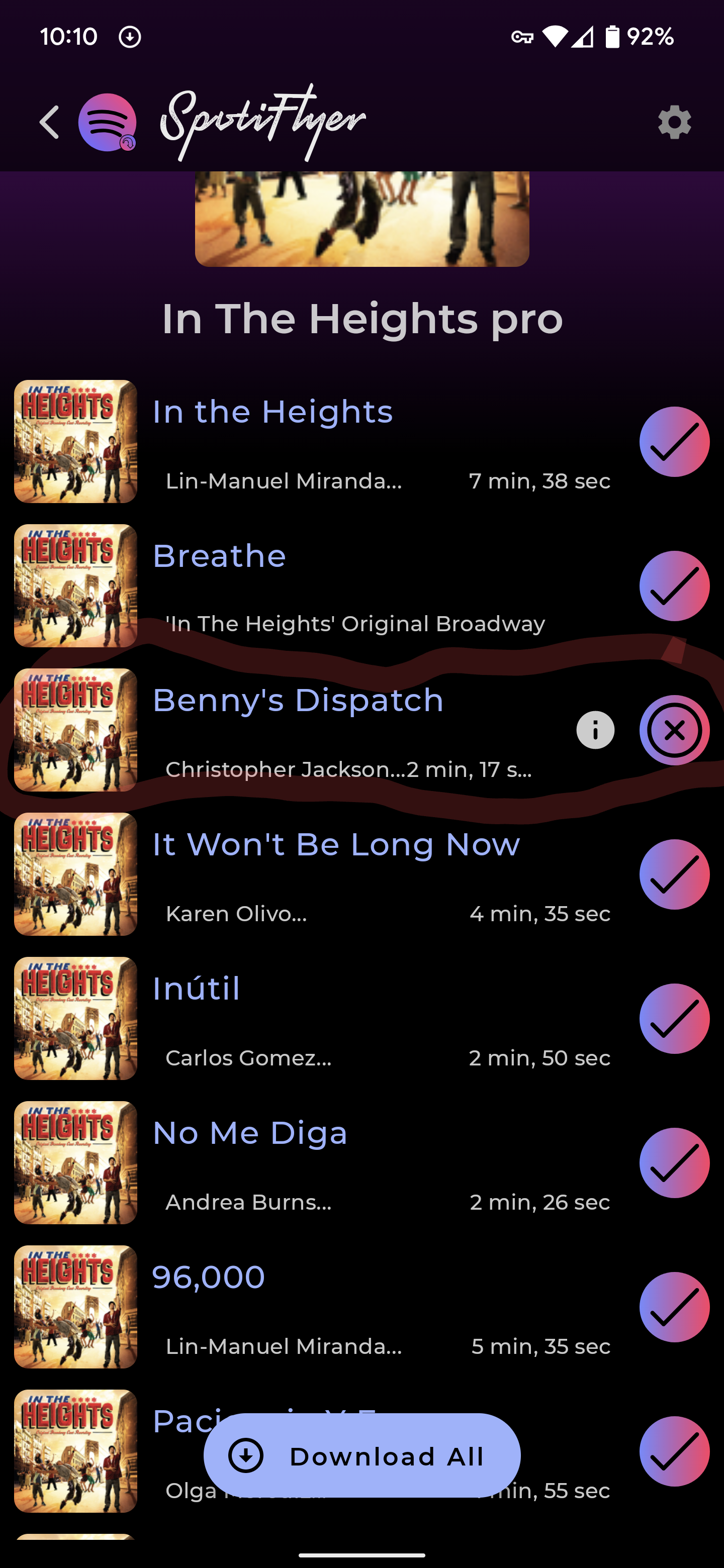Go back using the left chevron
724x1568 pixels.
point(48,121)
